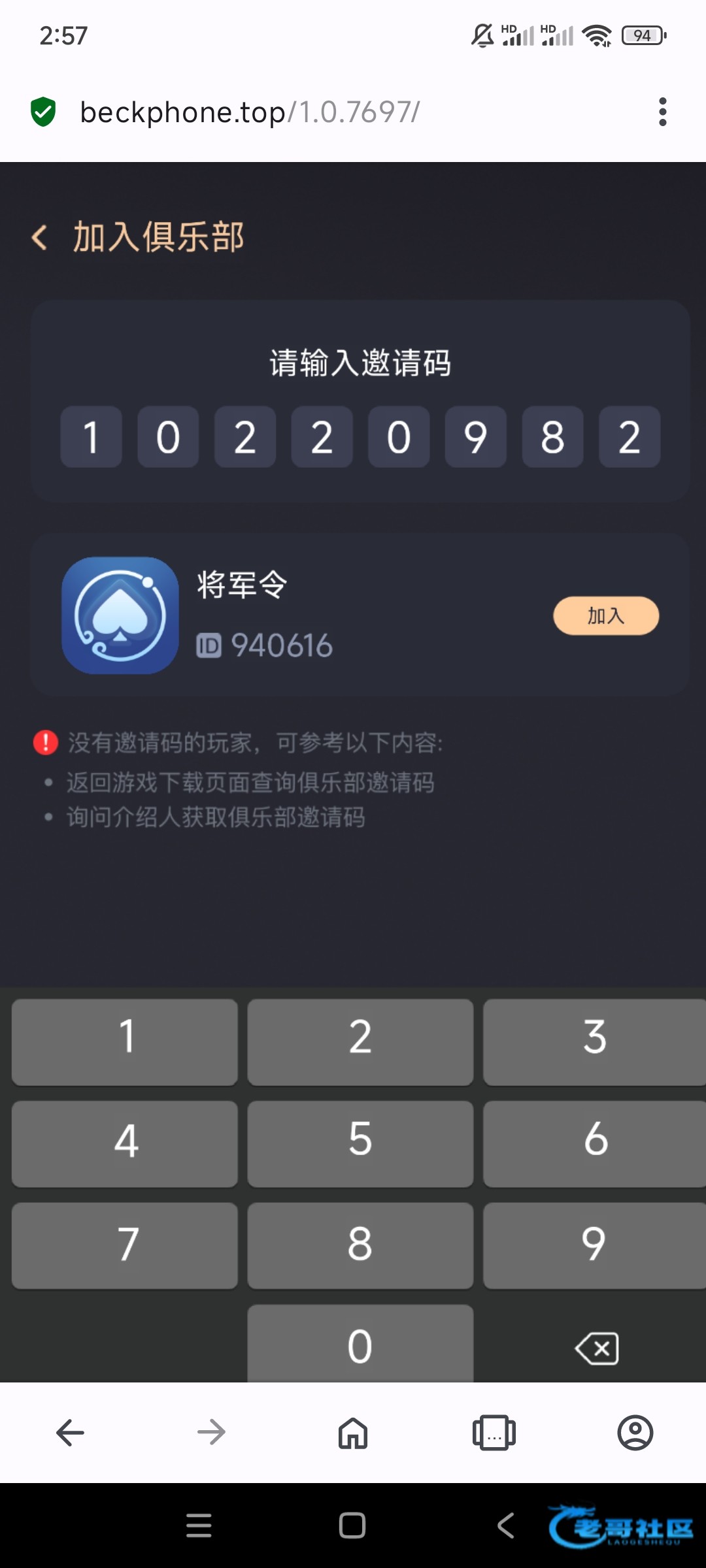
Task: Open the browser profile icon
Action: 635,1433
